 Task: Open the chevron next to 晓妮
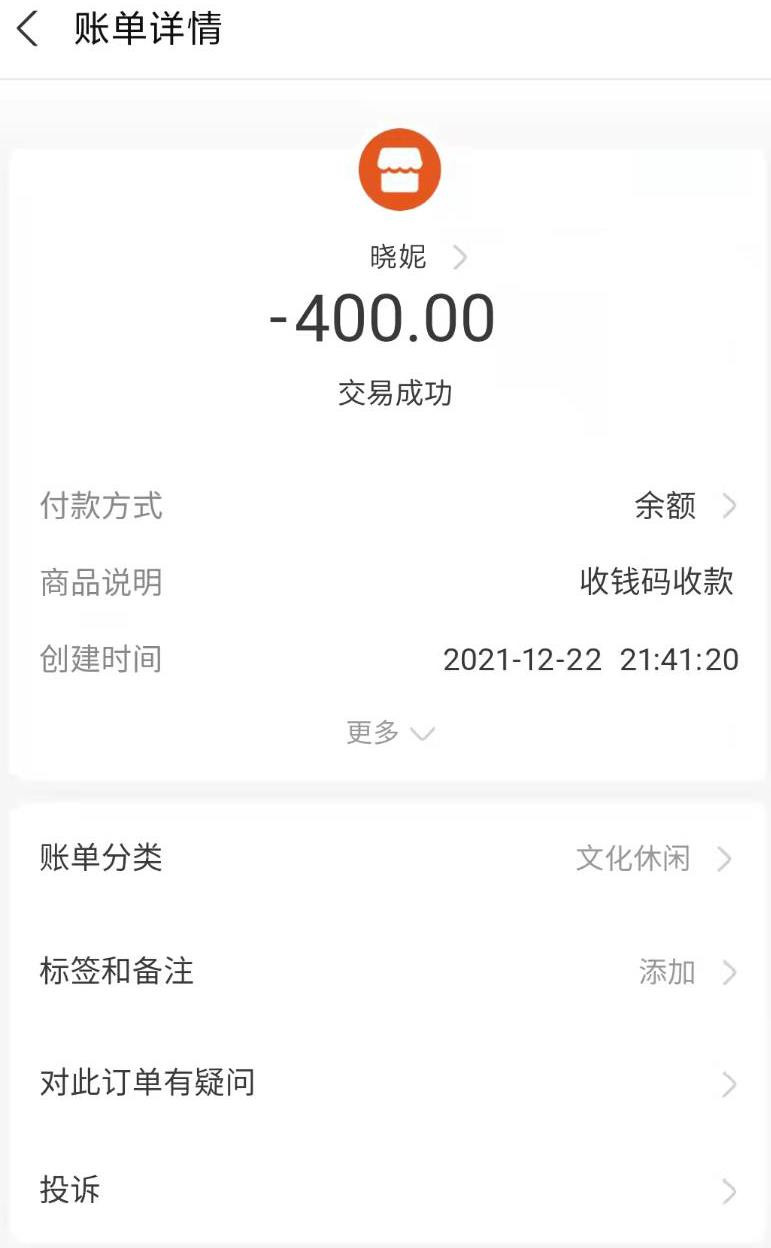pyautogui.click(x=460, y=256)
